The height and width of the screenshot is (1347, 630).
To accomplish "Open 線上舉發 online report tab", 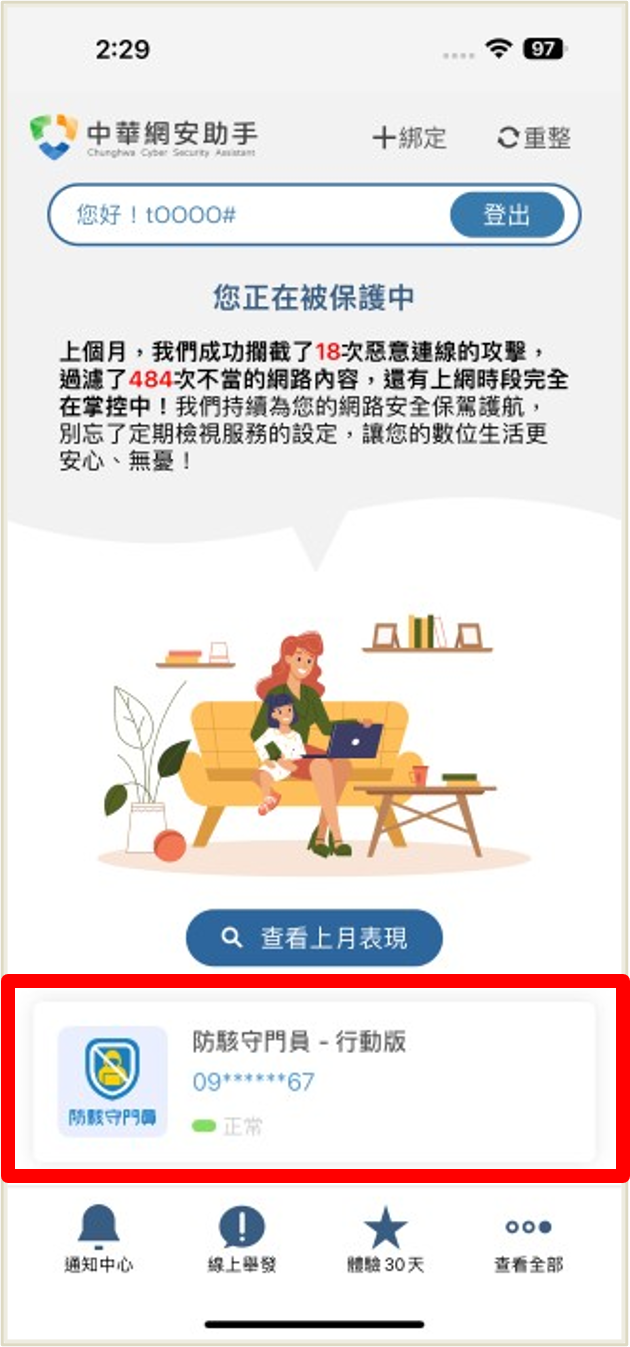I will (242, 1238).
